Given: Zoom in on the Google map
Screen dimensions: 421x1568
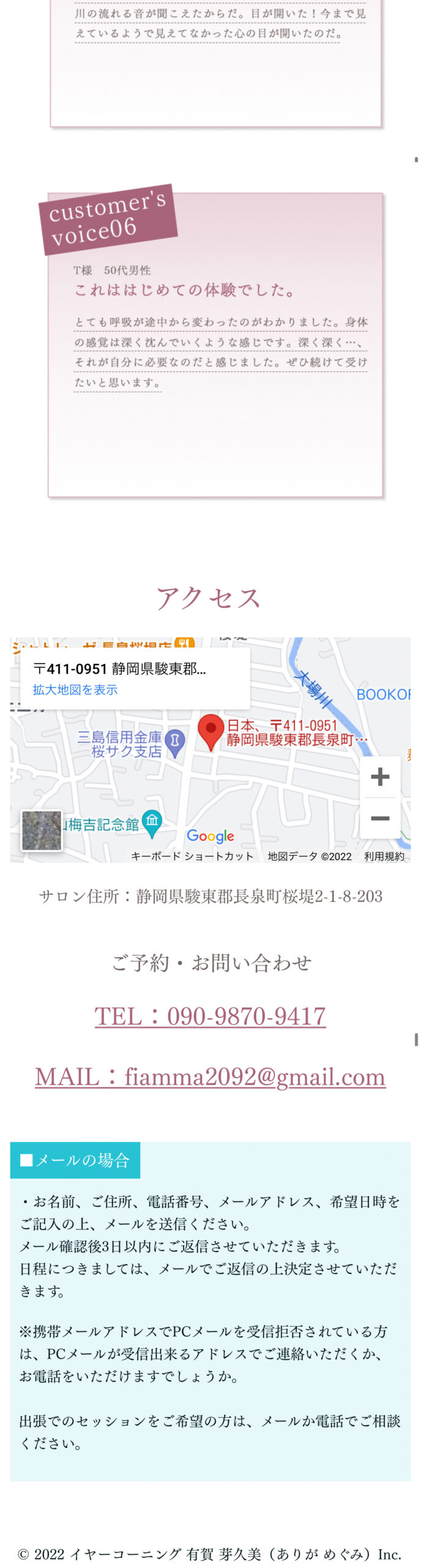Looking at the screenshot, I should tap(379, 776).
